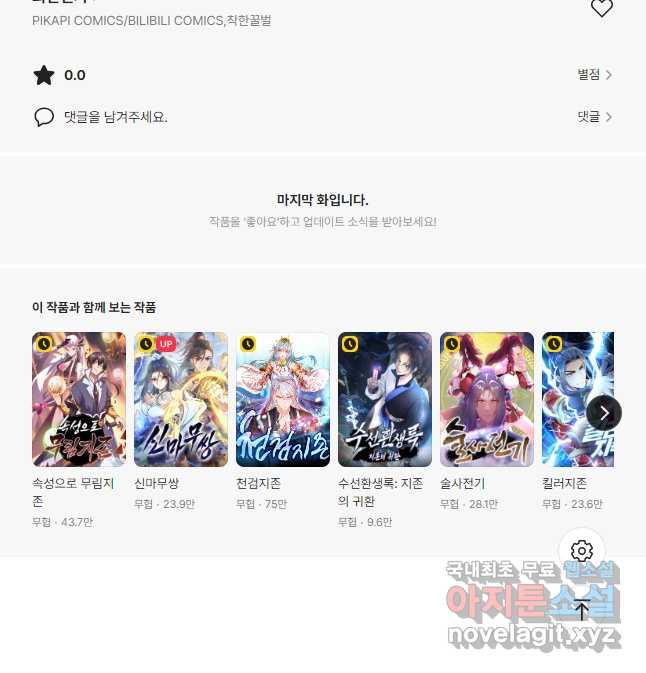The height and width of the screenshot is (673, 646).
Task: Jump back to top of page
Action: point(582,608)
